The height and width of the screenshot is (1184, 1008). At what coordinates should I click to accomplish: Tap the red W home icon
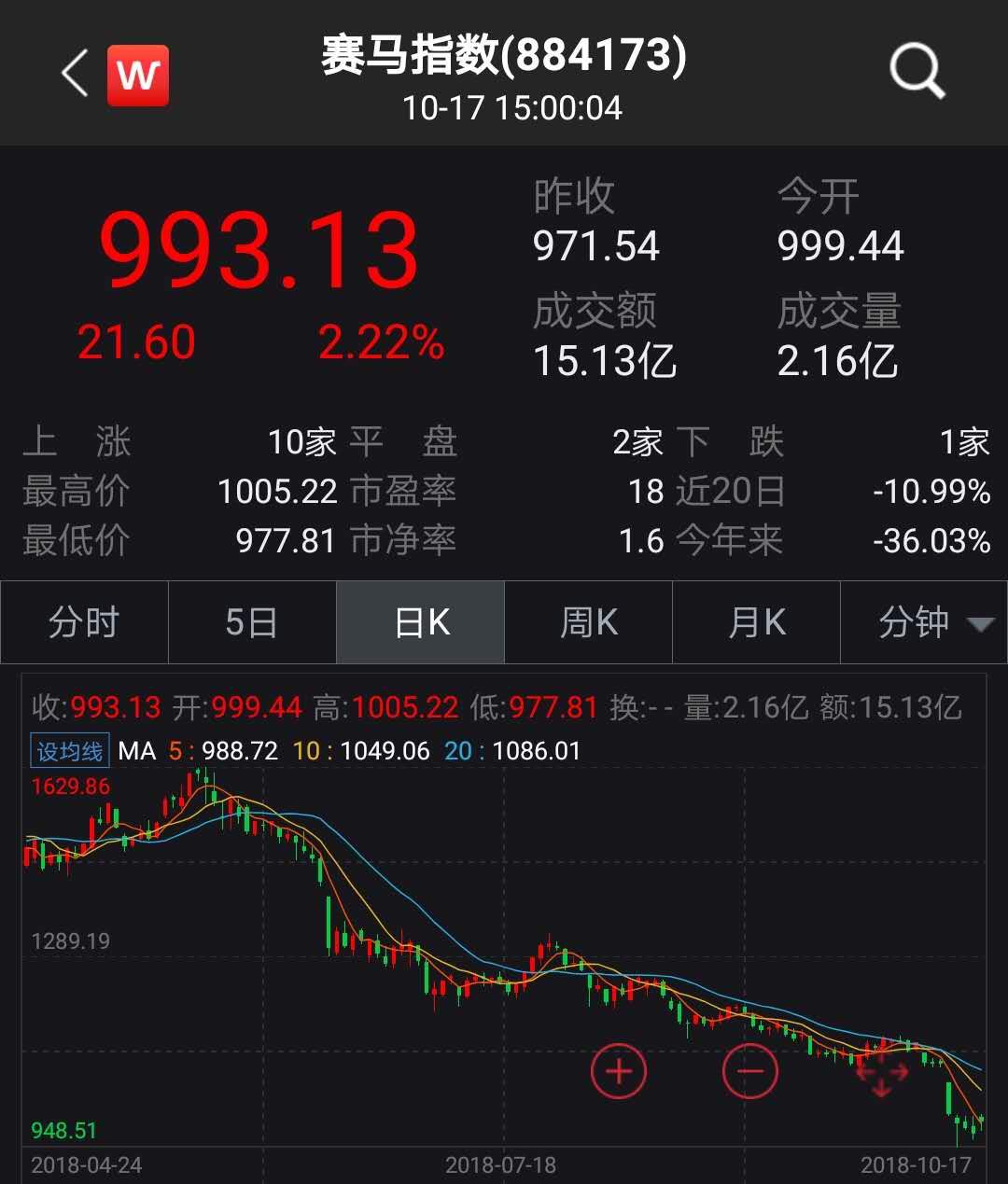pos(138,75)
